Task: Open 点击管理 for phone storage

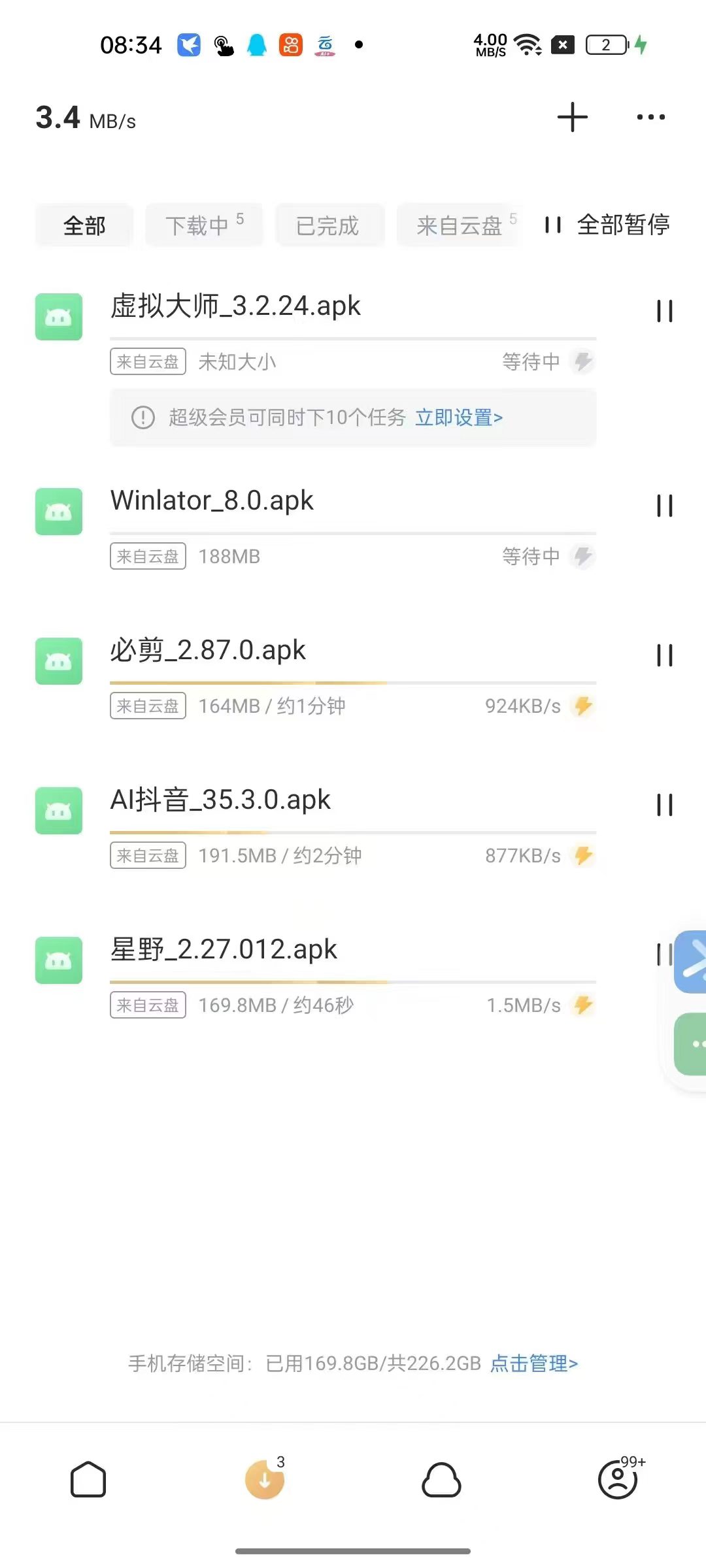Action: coord(534,1364)
